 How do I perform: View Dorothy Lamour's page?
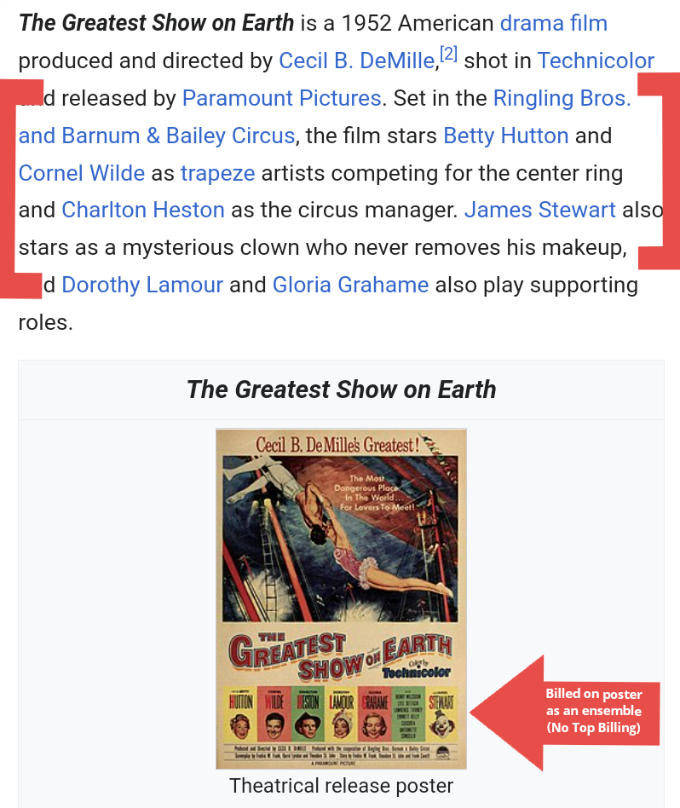(142, 285)
